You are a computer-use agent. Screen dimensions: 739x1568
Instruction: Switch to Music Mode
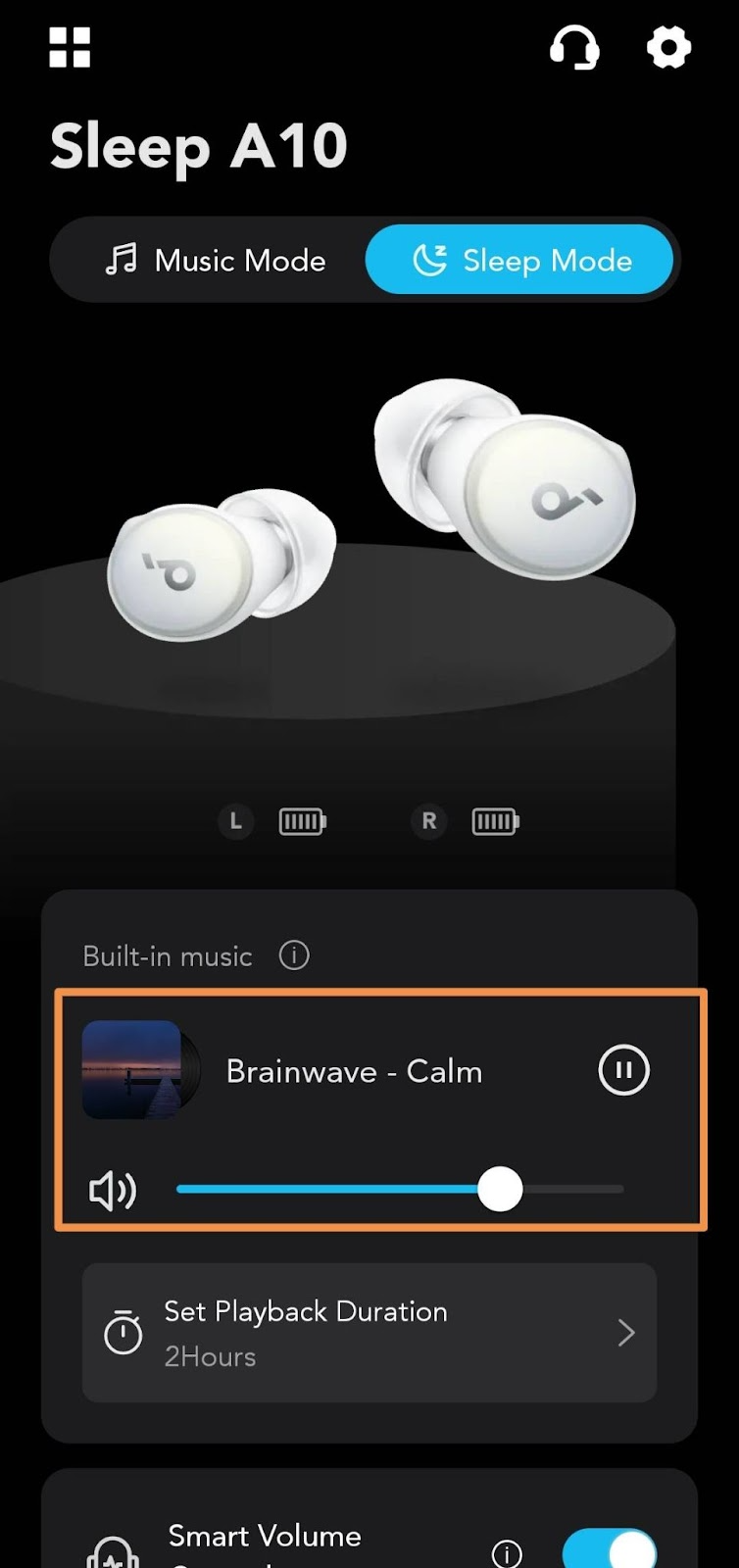[216, 261]
